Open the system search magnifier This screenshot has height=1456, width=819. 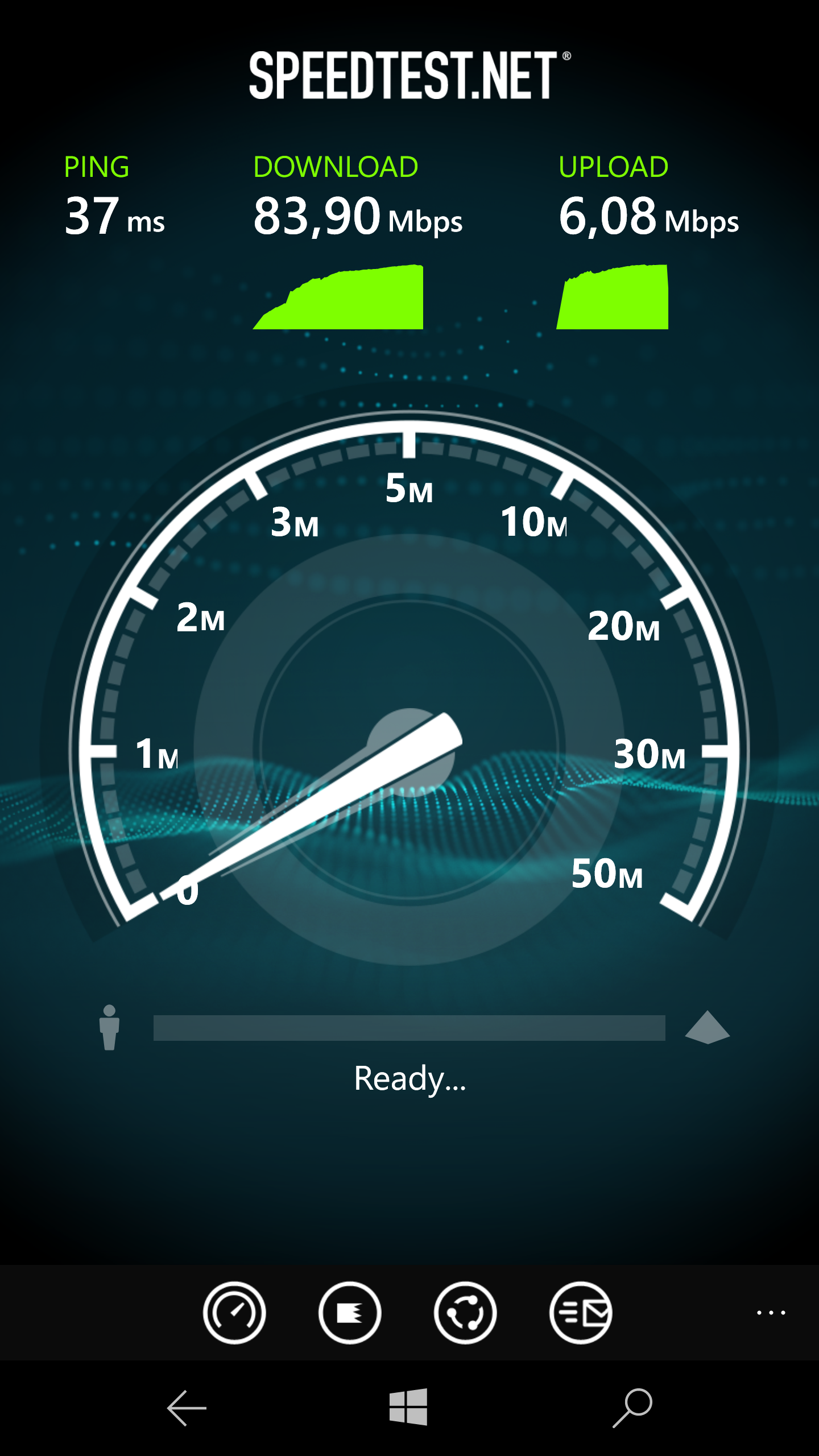coord(632,1408)
